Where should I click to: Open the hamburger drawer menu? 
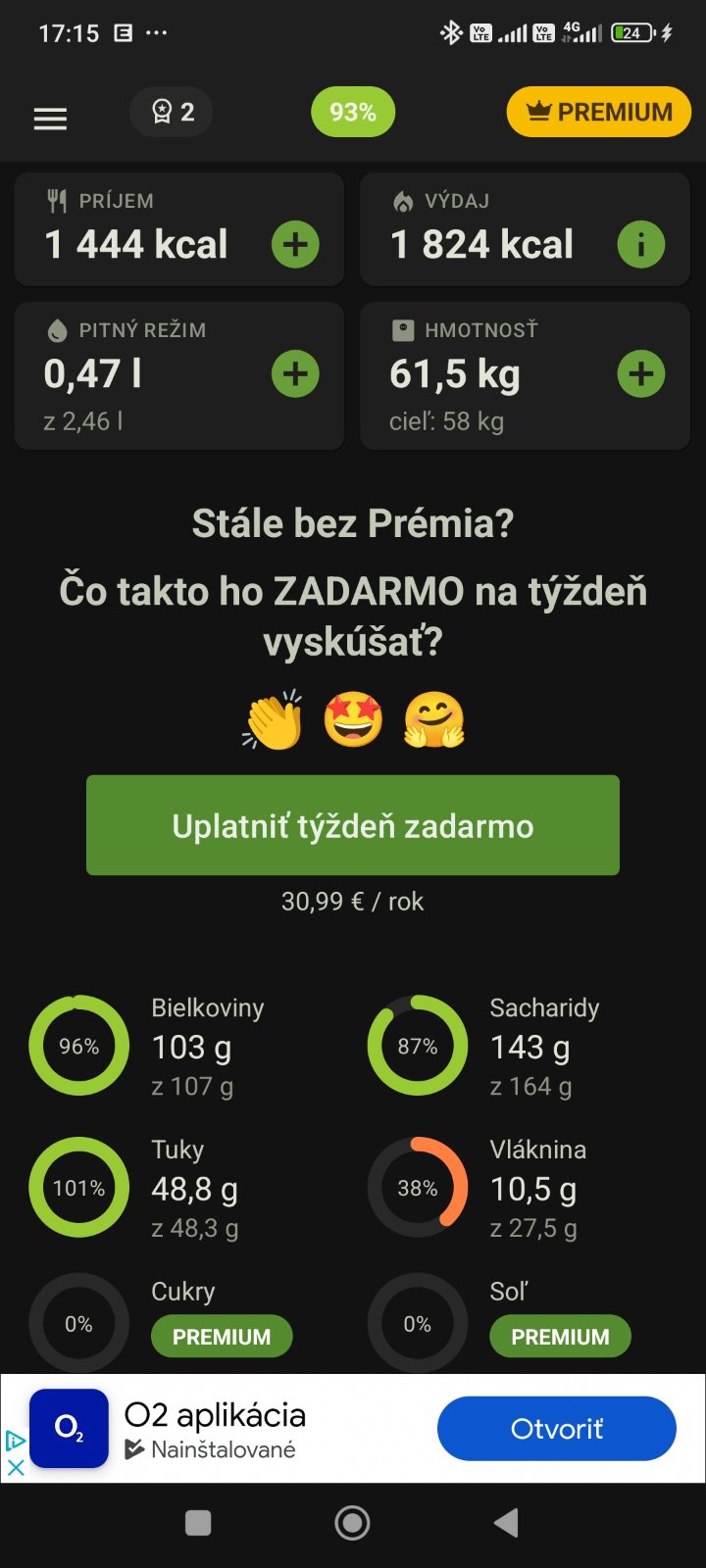[x=51, y=119]
